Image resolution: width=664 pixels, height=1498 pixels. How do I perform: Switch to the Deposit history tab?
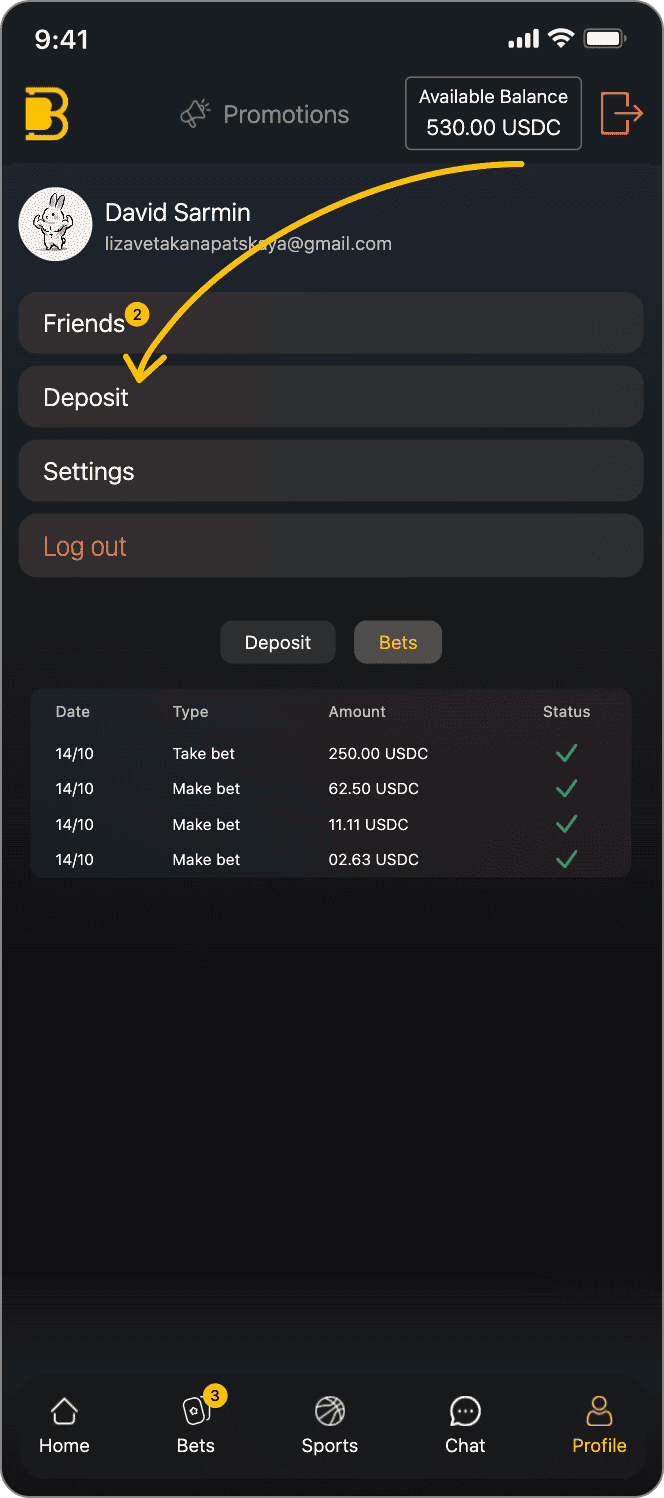(278, 643)
